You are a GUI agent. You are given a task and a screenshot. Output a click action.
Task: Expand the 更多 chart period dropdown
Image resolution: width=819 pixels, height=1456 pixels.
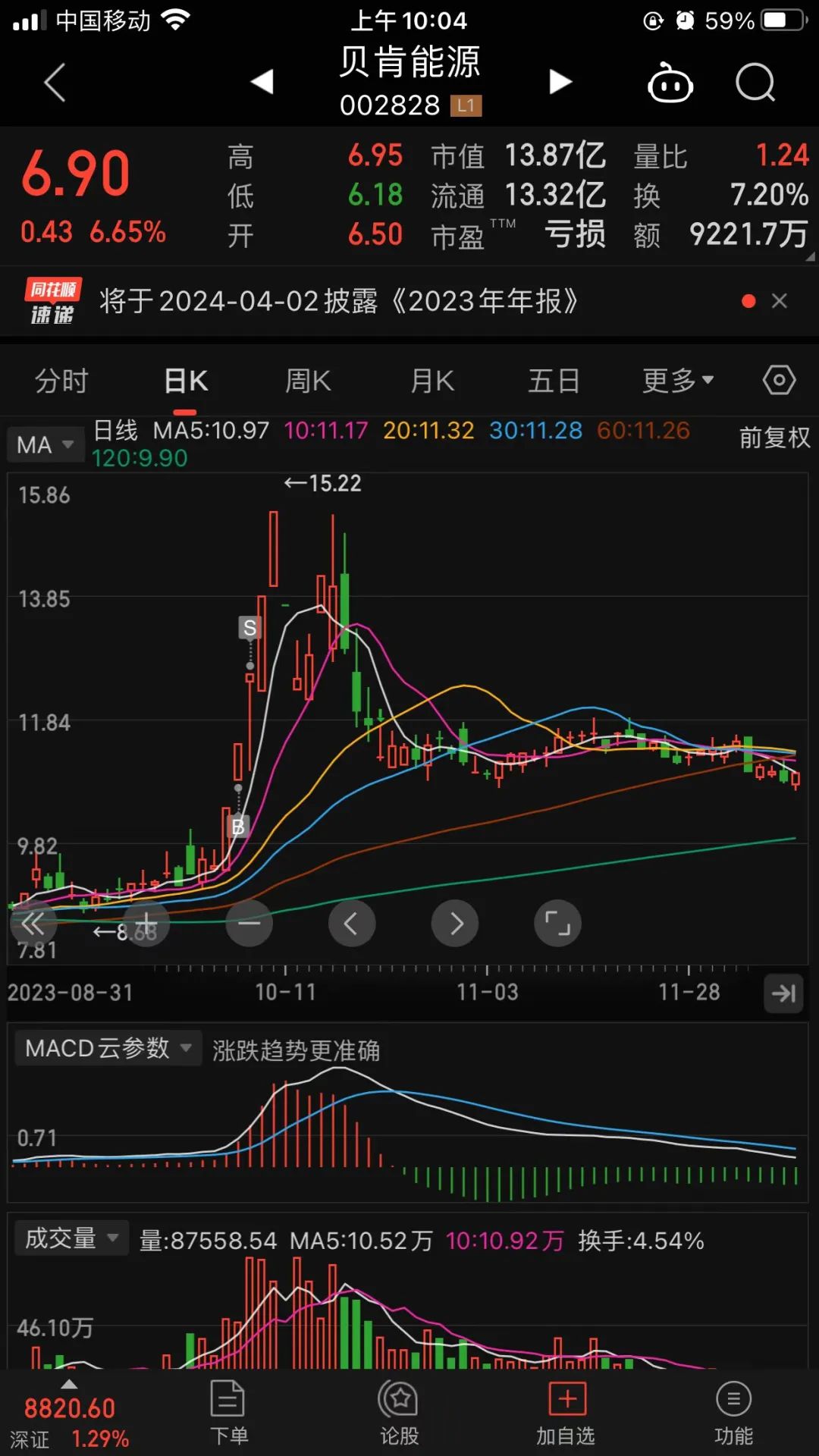[677, 381]
